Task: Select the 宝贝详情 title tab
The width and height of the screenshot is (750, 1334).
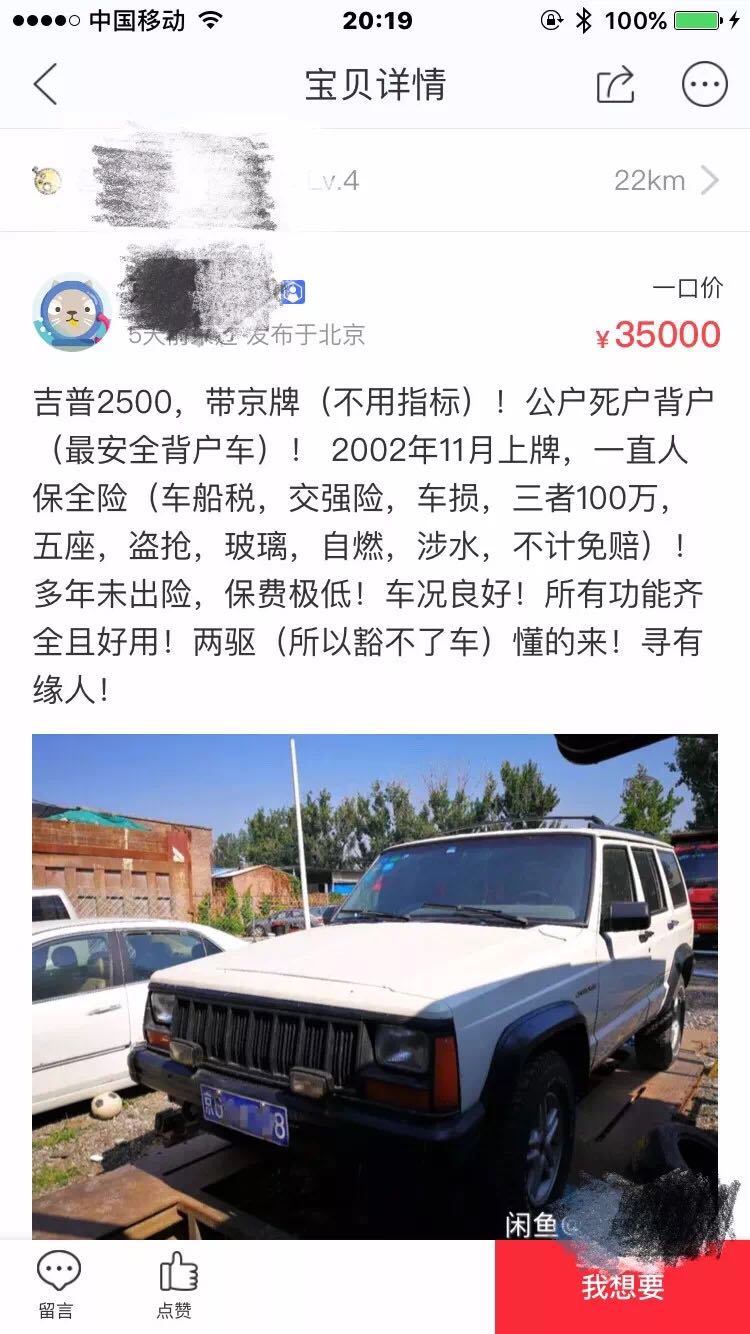Action: (375, 86)
